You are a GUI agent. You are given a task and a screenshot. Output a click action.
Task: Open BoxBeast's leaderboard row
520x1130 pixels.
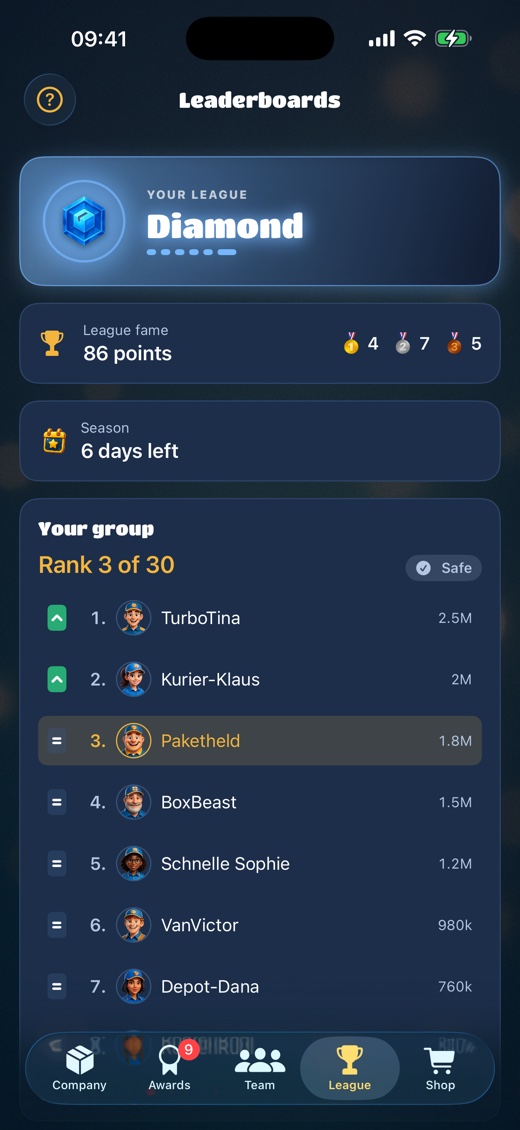click(260, 802)
